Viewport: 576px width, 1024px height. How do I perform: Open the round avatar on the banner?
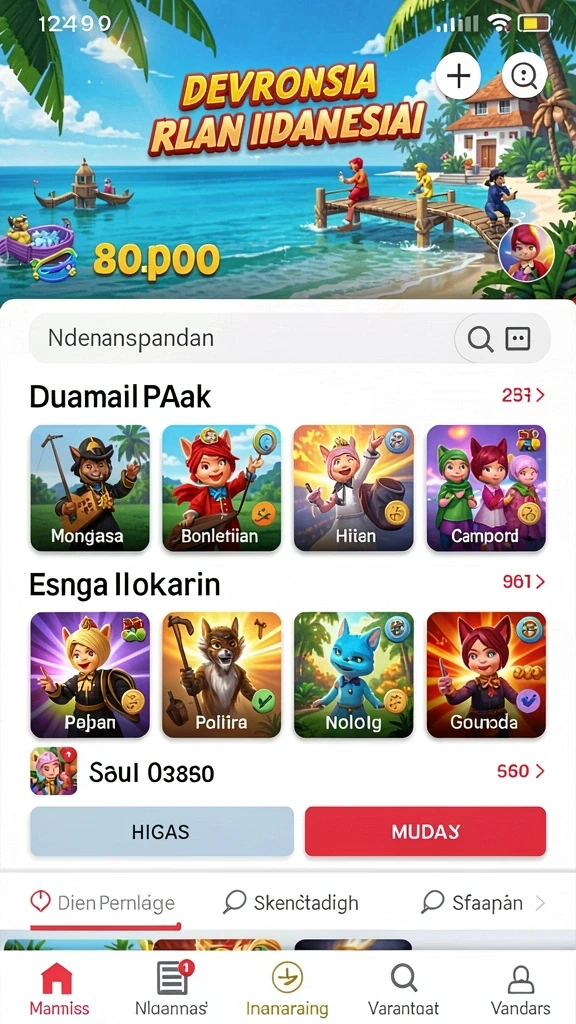pyautogui.click(x=526, y=253)
